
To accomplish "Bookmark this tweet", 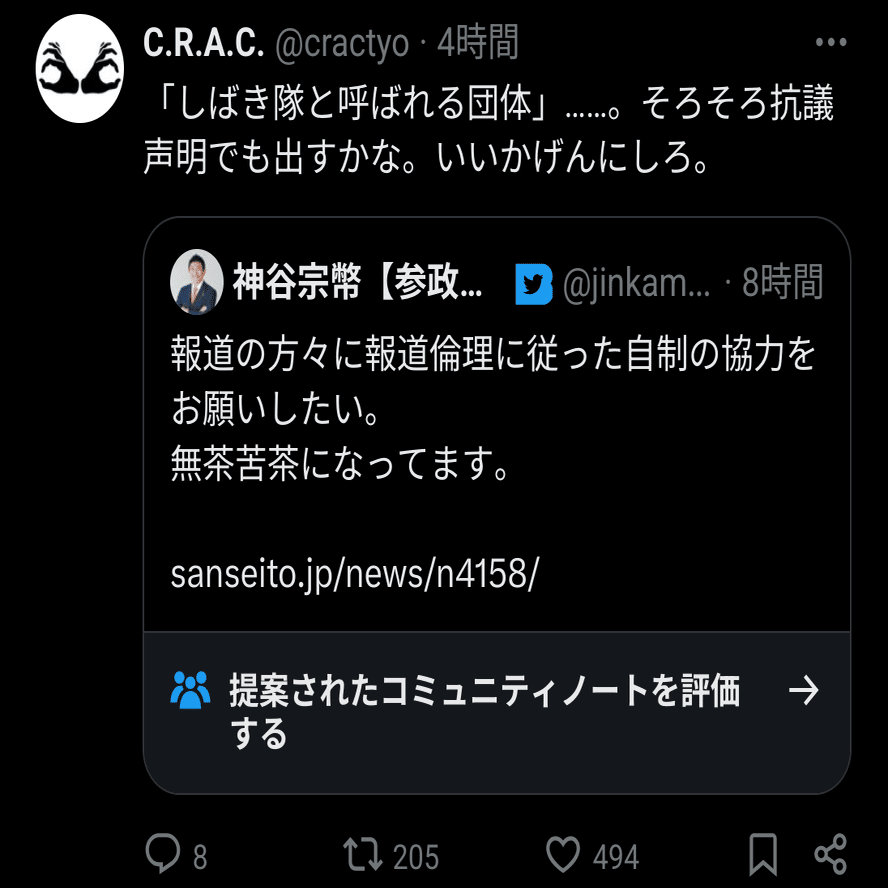I will (x=763, y=854).
